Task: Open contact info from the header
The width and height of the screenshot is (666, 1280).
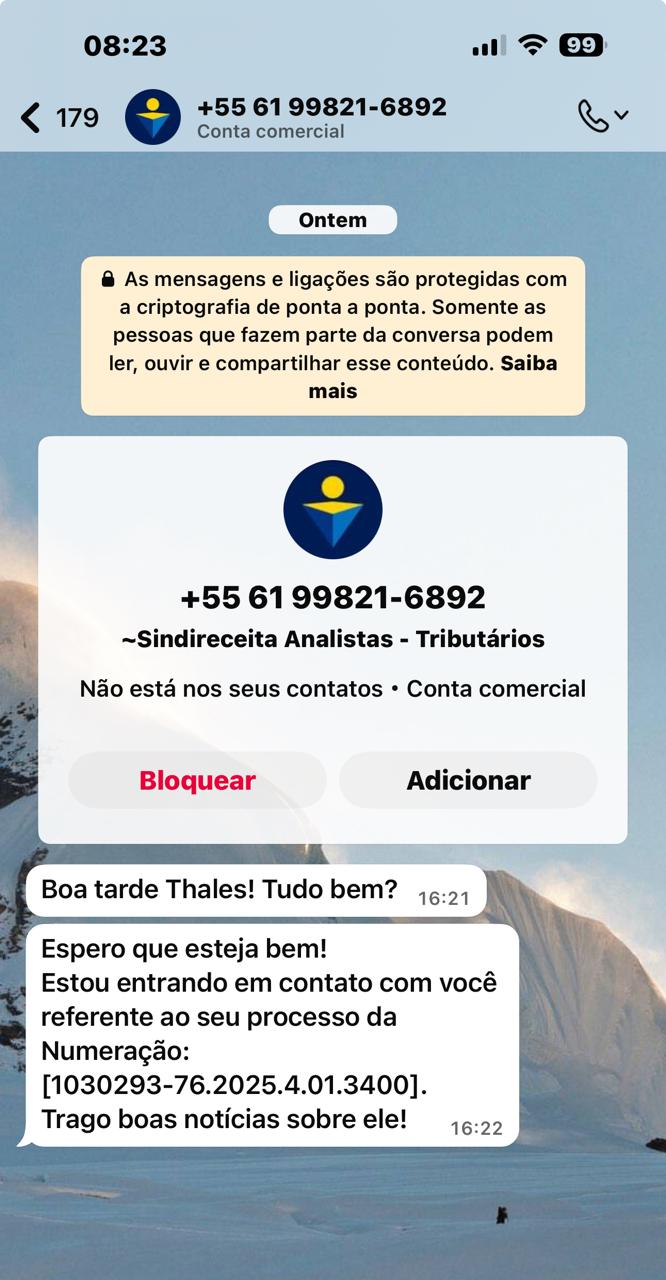Action: (x=320, y=117)
